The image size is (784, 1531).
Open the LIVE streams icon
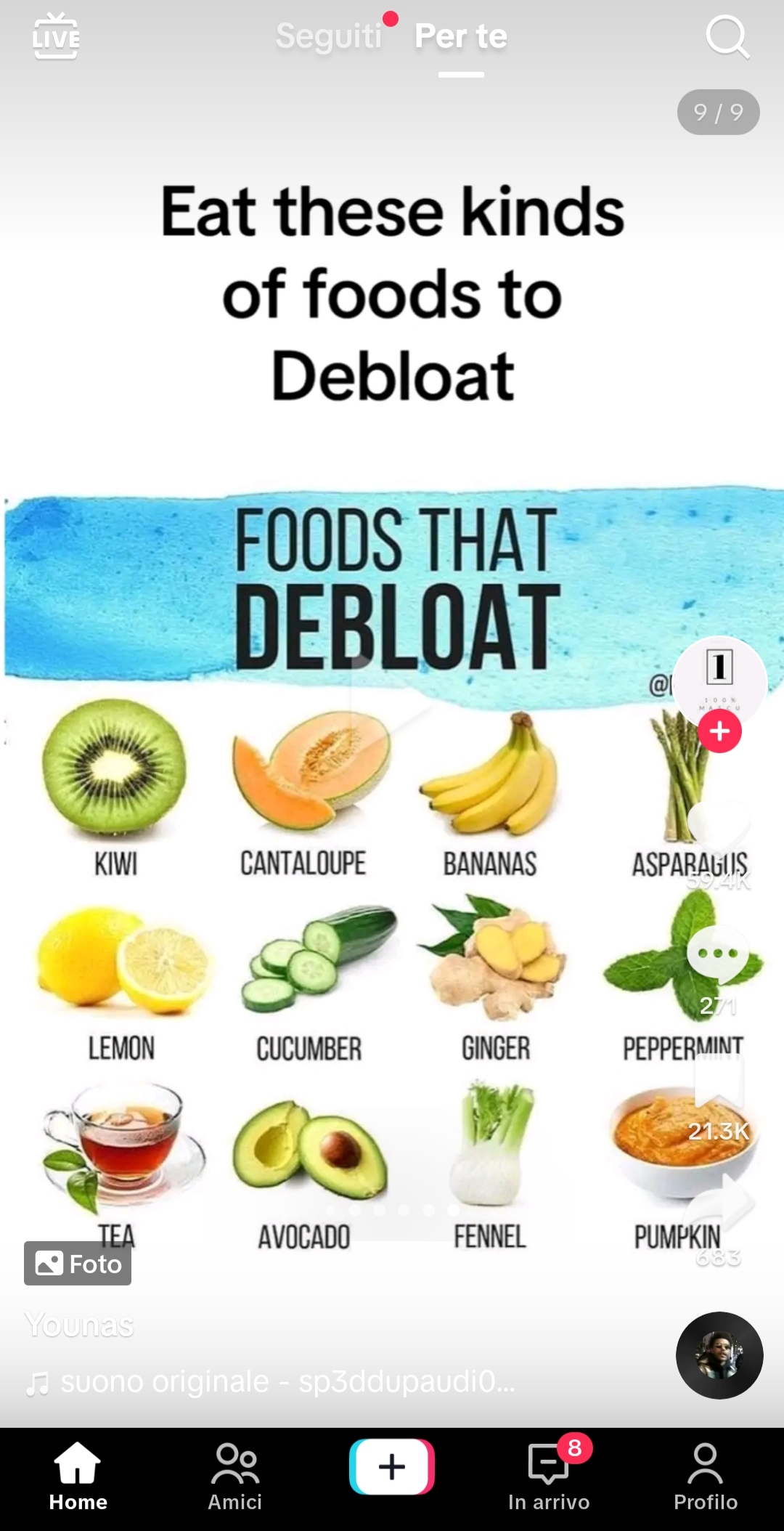pyautogui.click(x=56, y=36)
